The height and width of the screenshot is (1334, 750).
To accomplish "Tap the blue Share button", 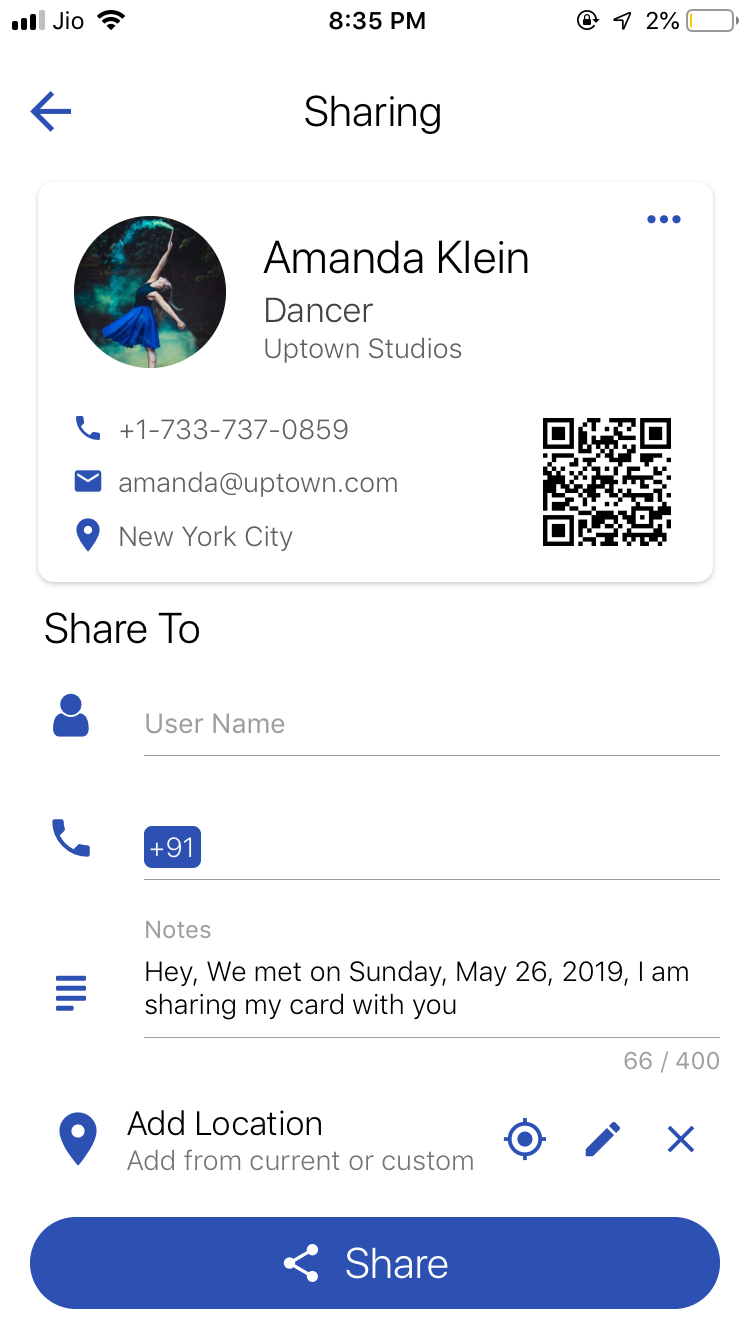I will 375,1263.
